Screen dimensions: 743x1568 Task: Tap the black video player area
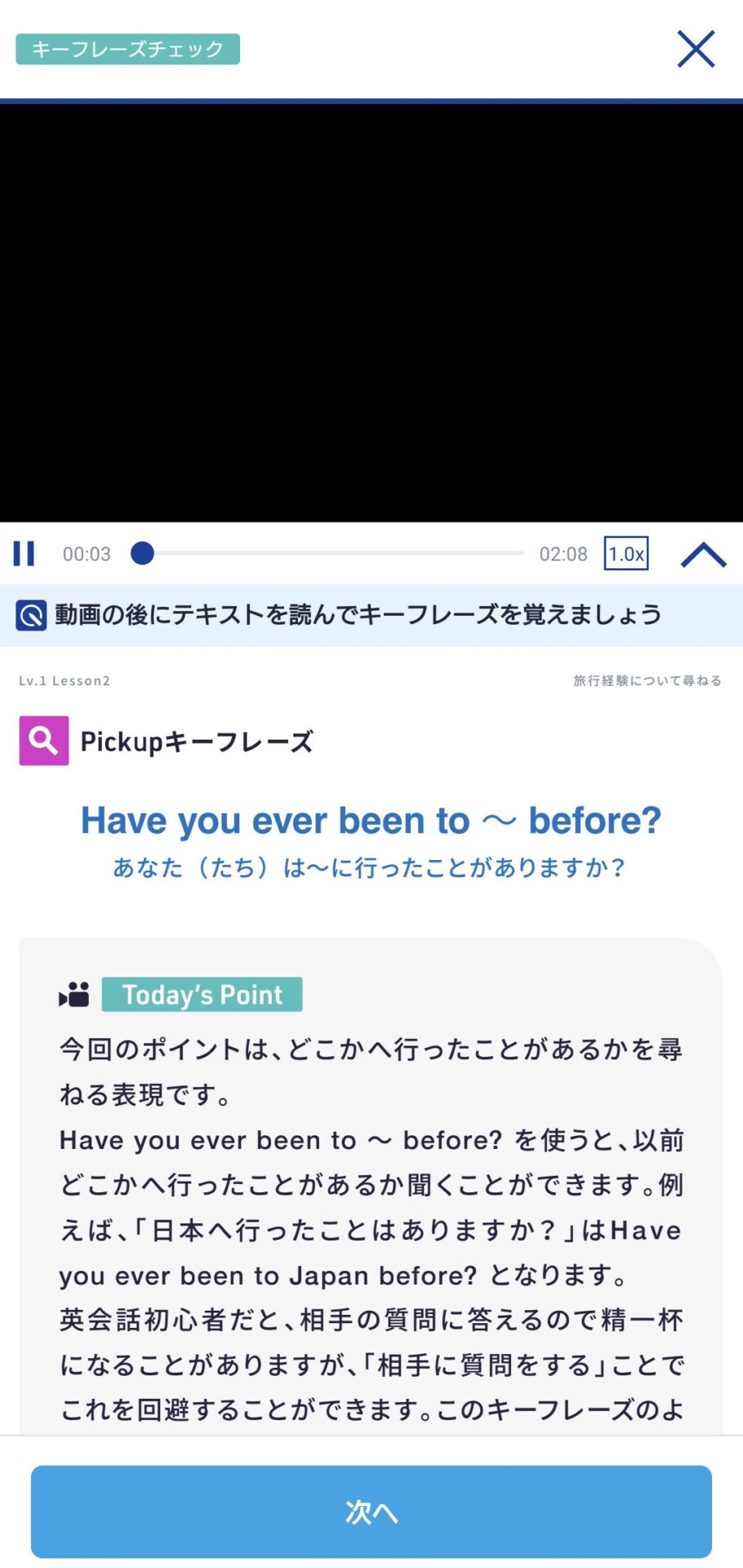(371, 313)
